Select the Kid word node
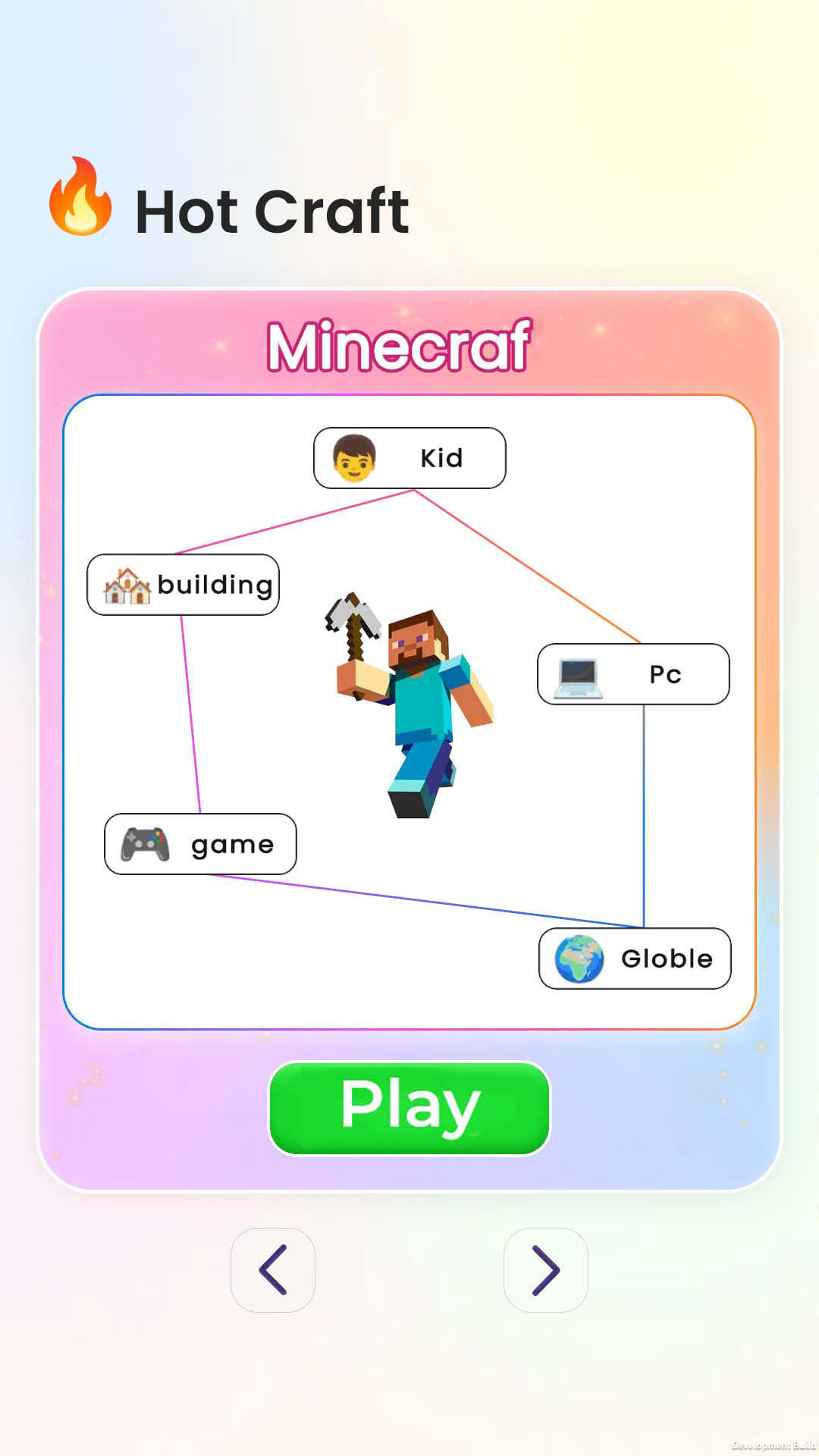 (409, 457)
